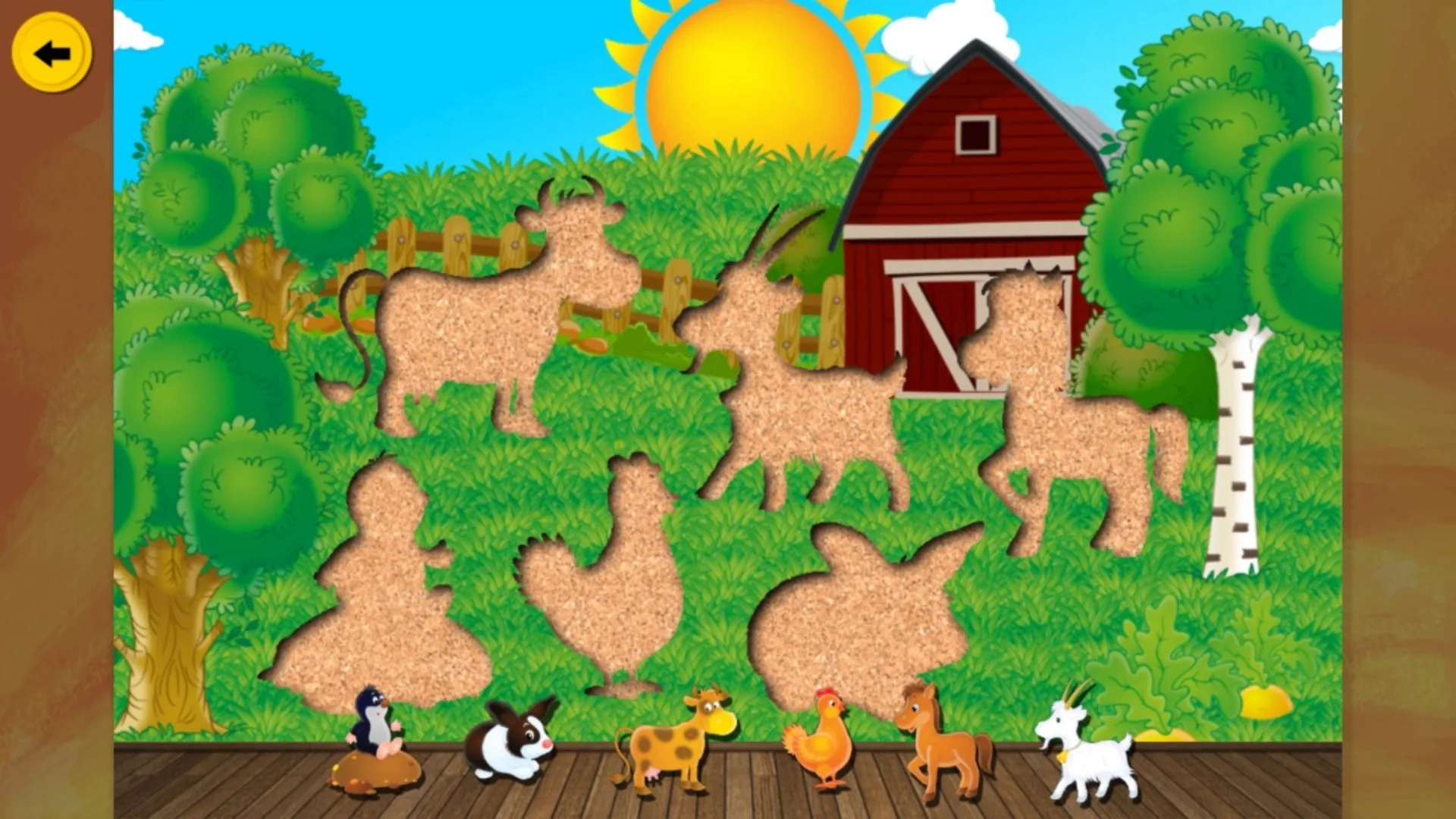Screen dimensions: 1456x819
Task: Go back using the yellow arrow button
Action: (x=52, y=53)
